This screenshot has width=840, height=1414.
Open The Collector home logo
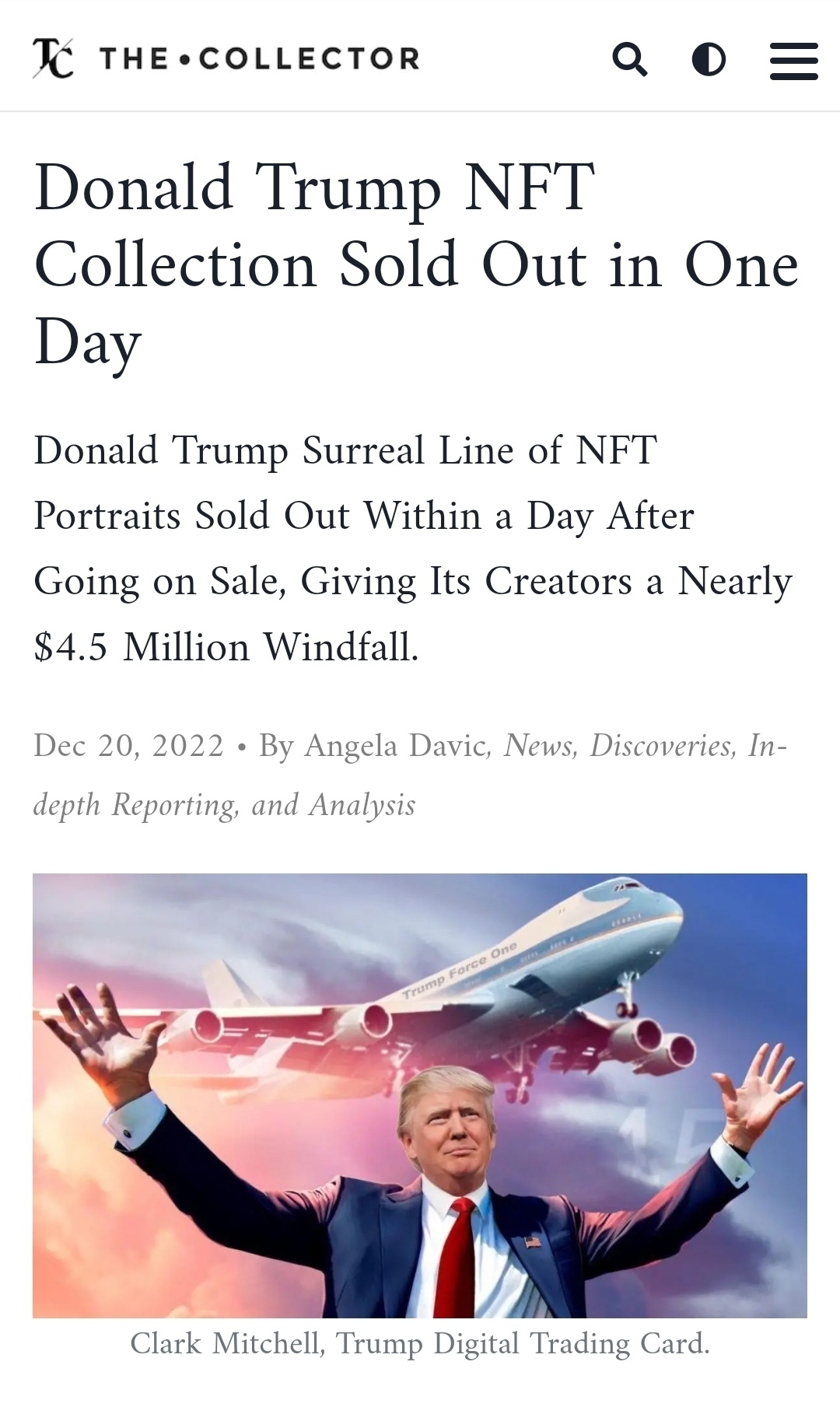[x=226, y=58]
